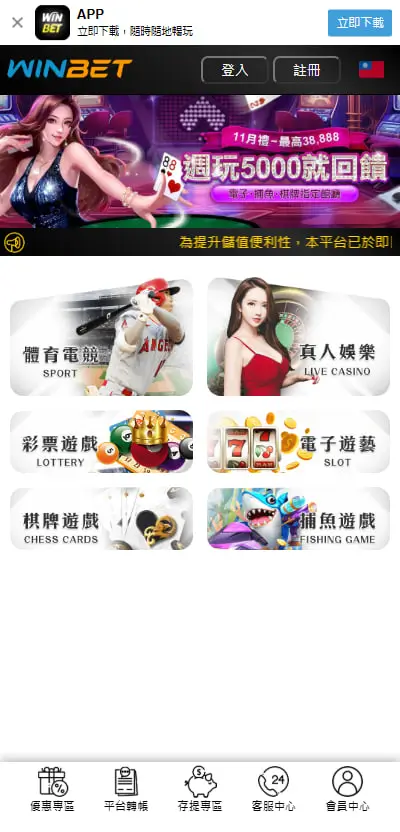Open the 註冊 register button
This screenshot has width=400, height=832.
point(307,70)
